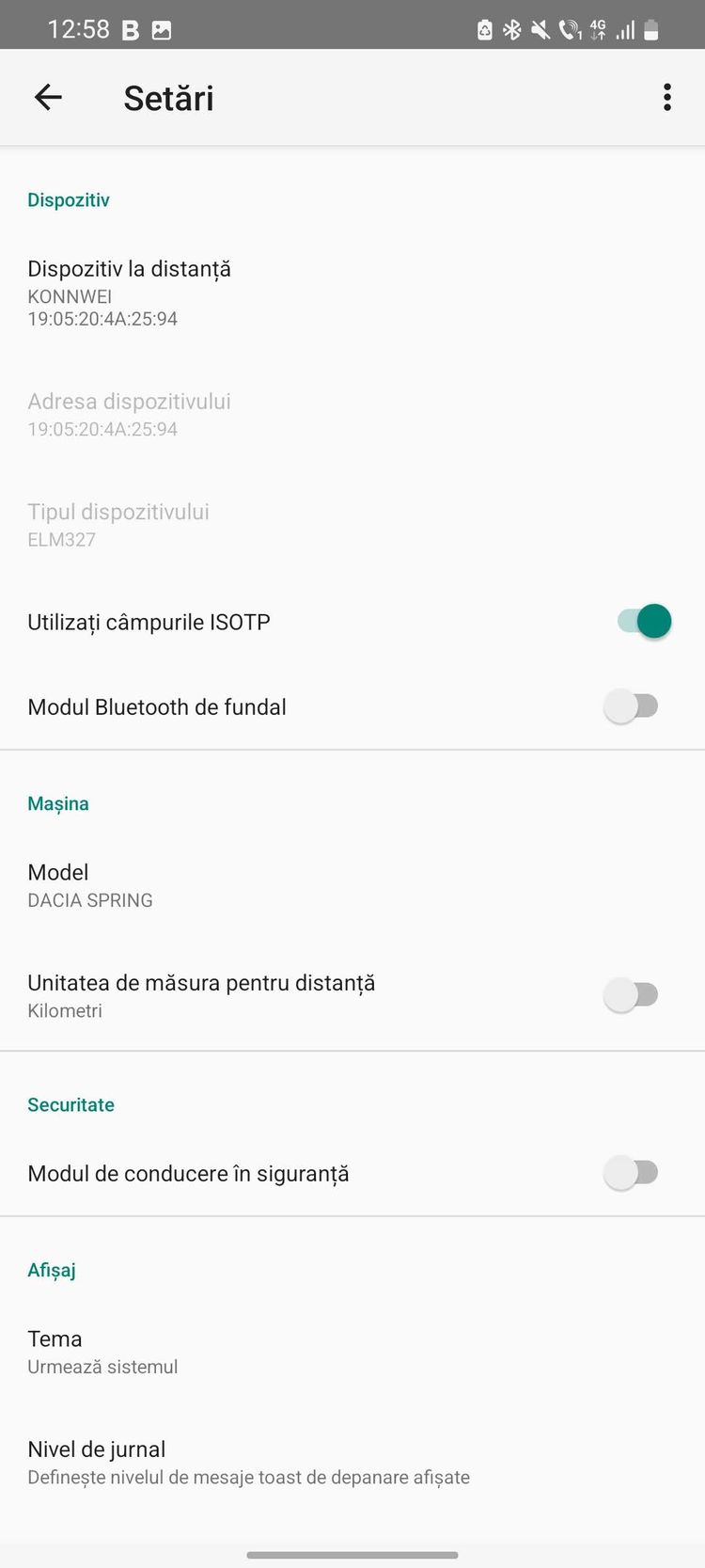Open Nivel de jurnal setting
Image resolution: width=705 pixels, height=1568 pixels.
coord(352,1463)
